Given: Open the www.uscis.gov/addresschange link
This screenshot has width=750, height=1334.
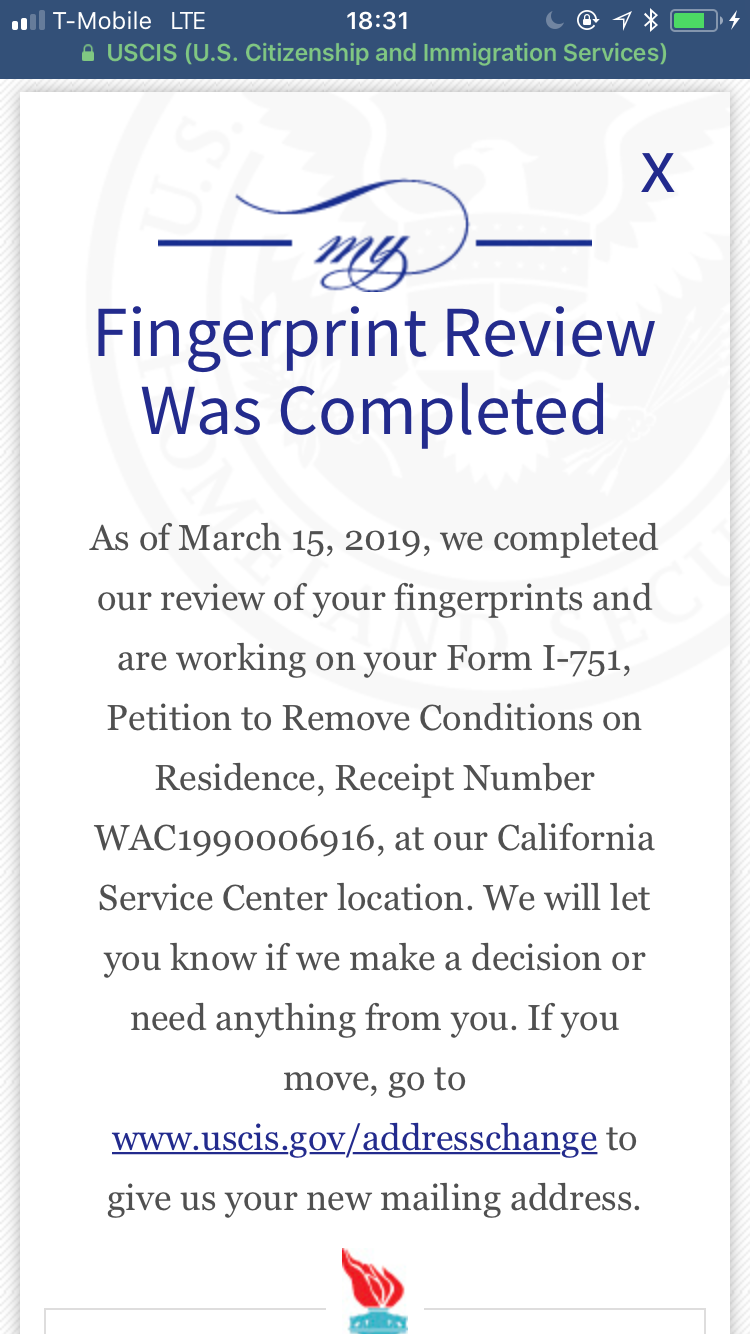Looking at the screenshot, I should [354, 1138].
